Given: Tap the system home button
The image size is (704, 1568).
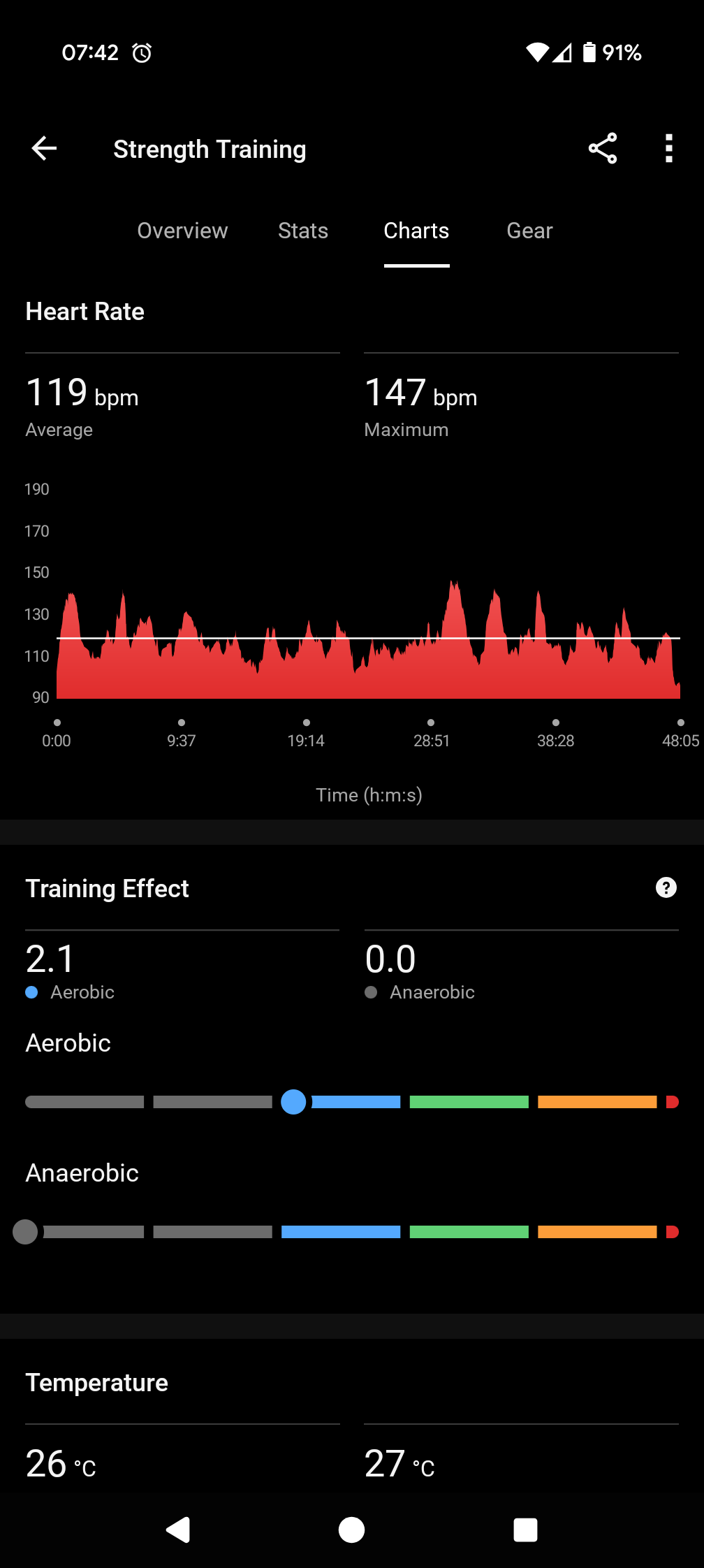Looking at the screenshot, I should [x=351, y=1530].
